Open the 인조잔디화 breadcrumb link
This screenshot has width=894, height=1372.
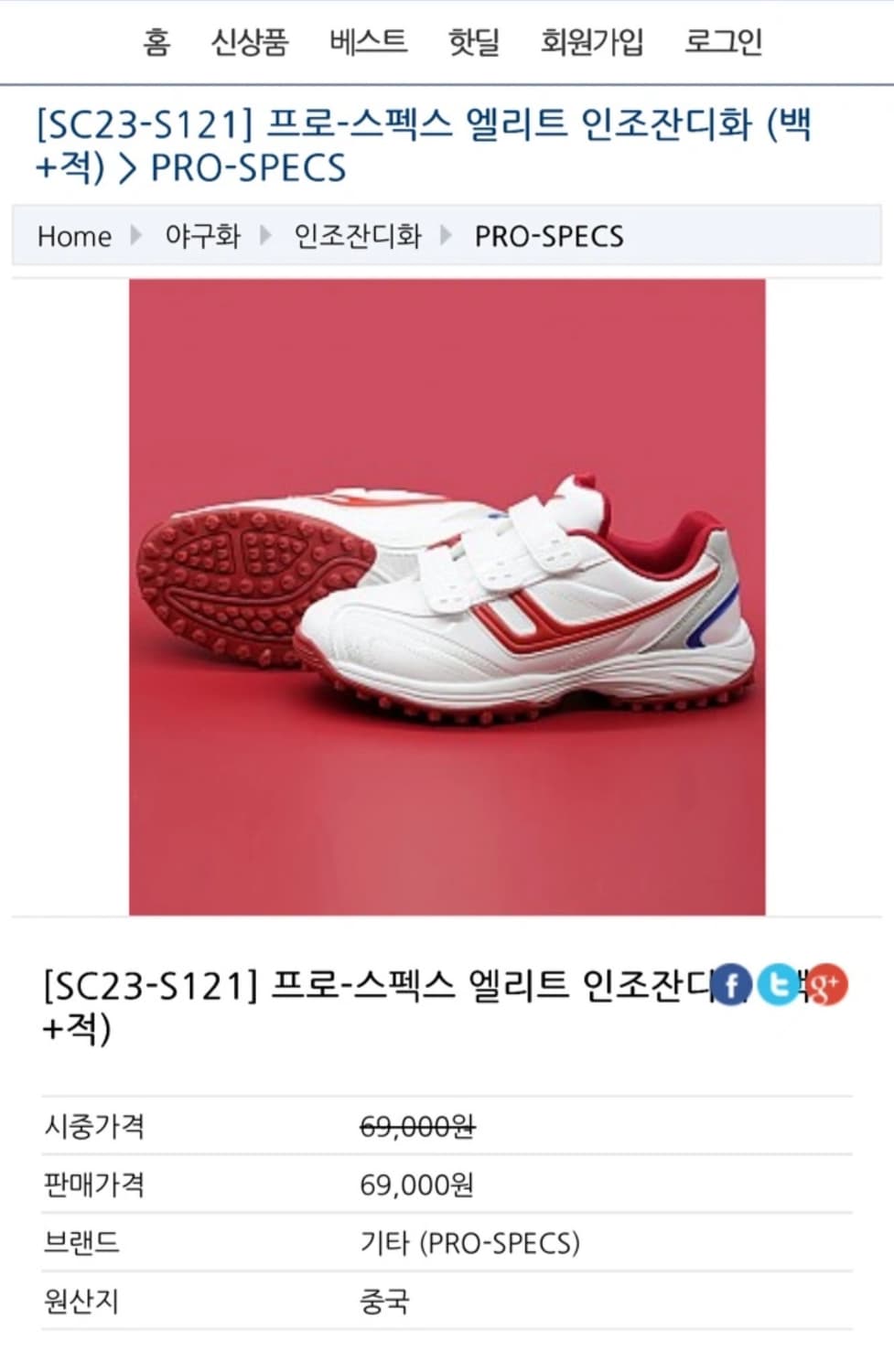[357, 236]
